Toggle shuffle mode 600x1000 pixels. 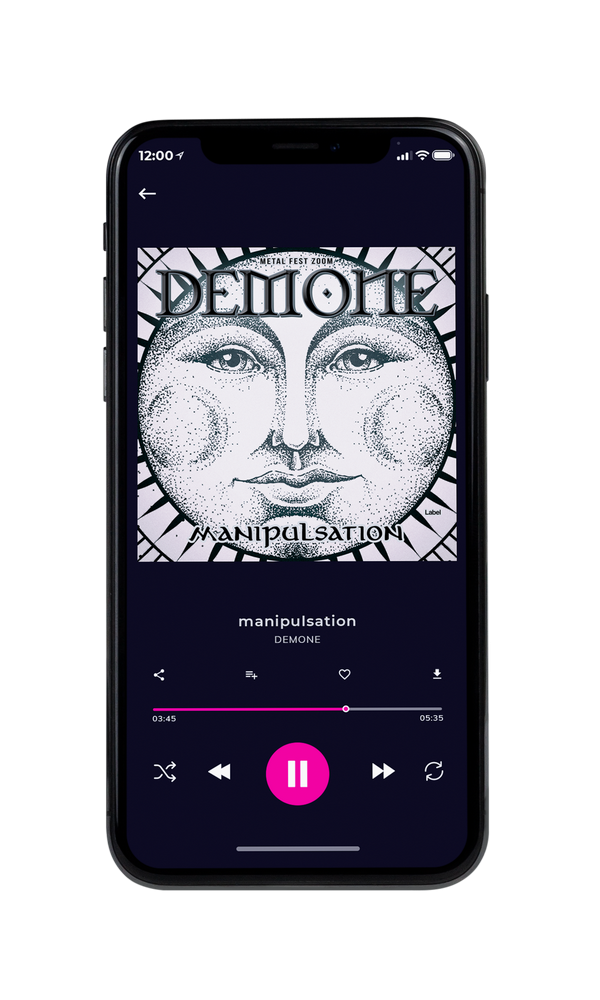coord(165,772)
